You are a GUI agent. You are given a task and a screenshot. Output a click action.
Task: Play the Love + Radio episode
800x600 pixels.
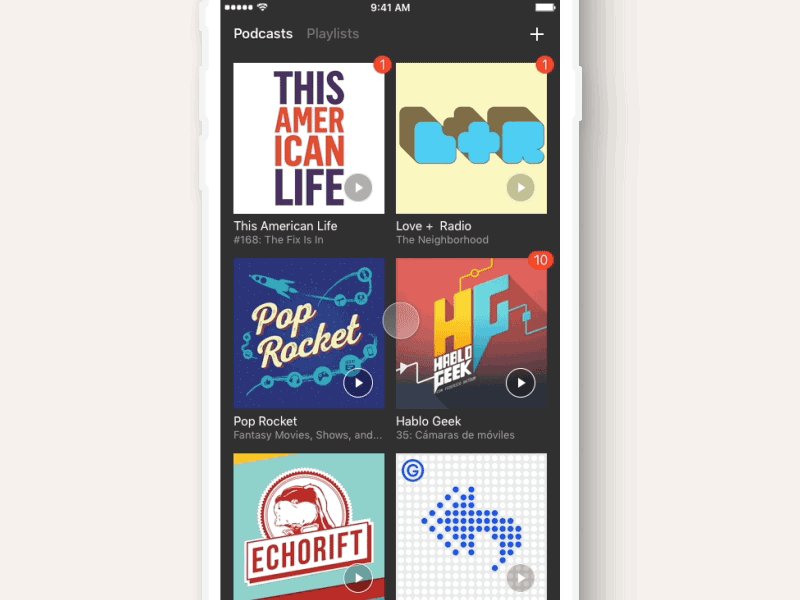(520, 187)
